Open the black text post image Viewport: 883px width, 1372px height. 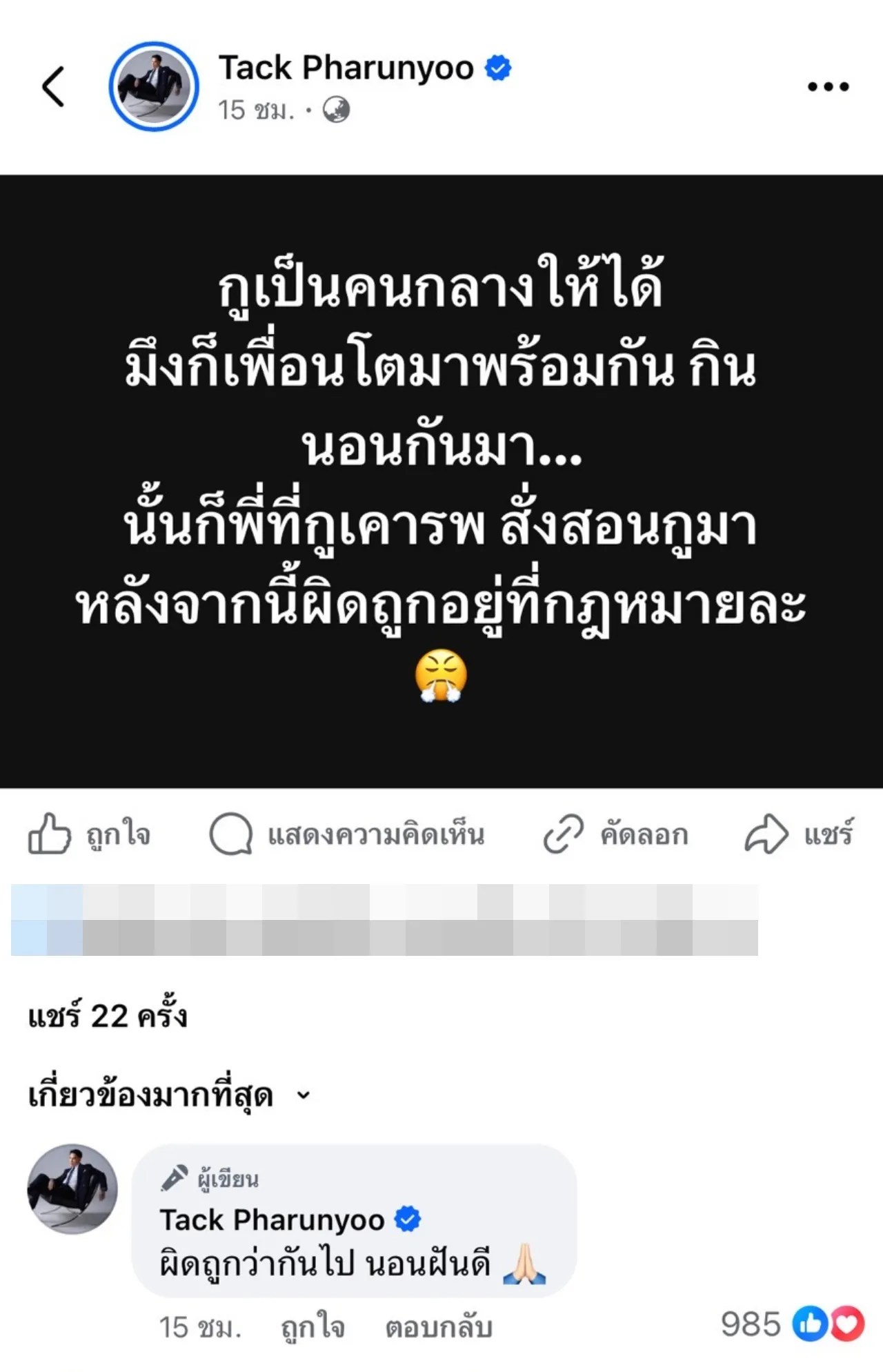click(x=441, y=481)
